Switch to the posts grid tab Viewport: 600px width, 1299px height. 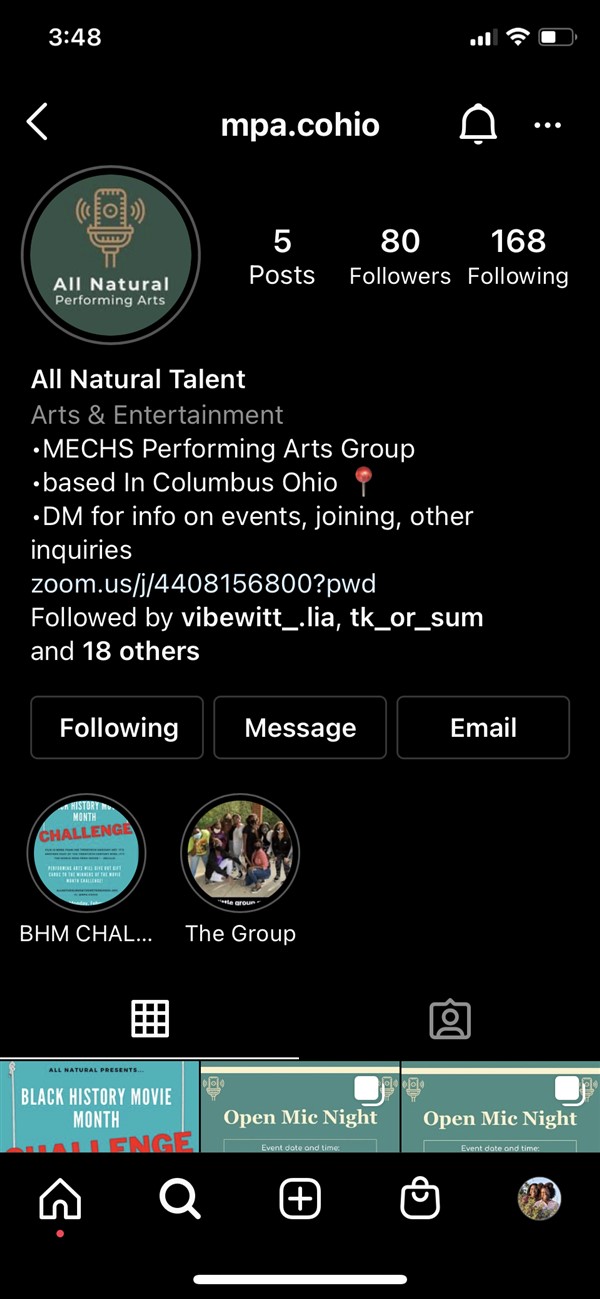150,1019
